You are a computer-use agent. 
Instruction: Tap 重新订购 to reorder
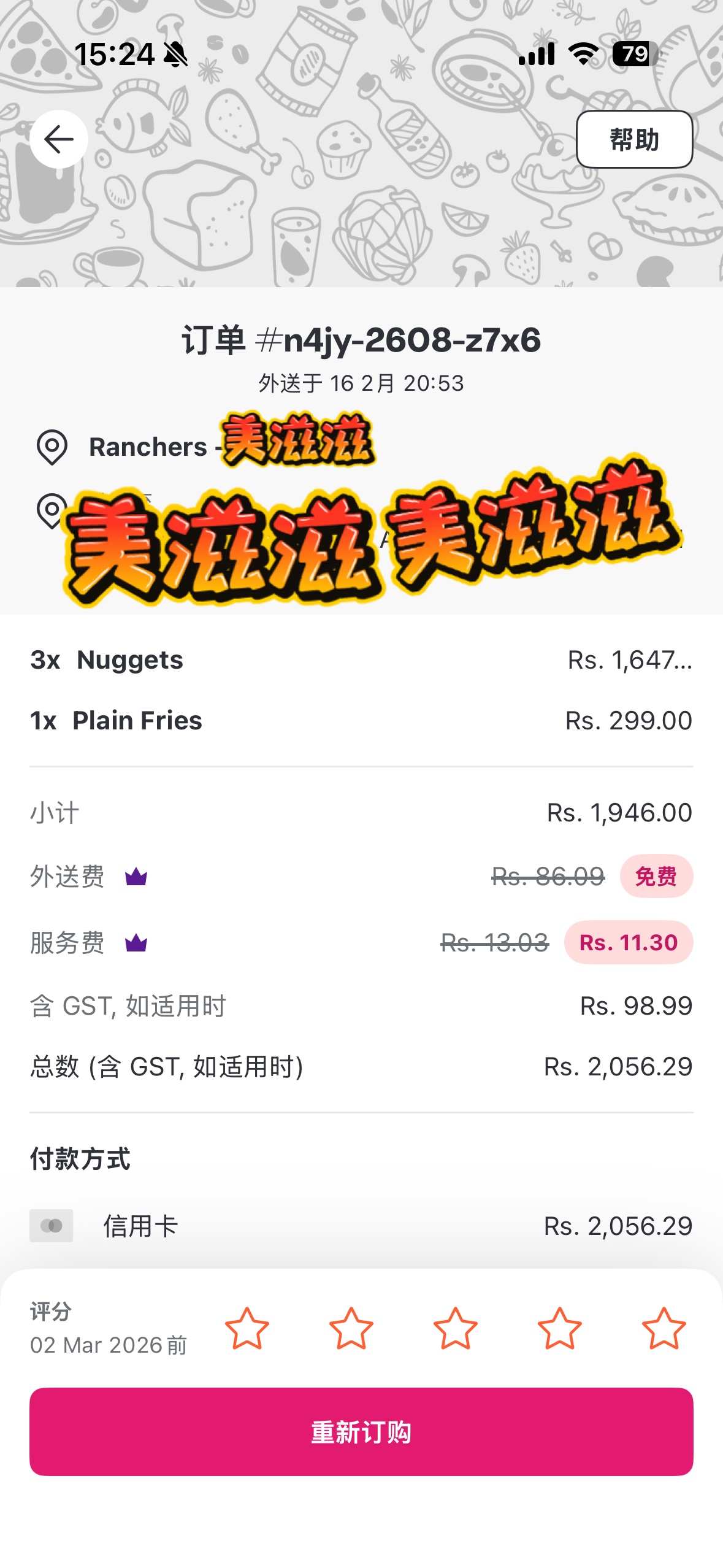pyautogui.click(x=361, y=1431)
